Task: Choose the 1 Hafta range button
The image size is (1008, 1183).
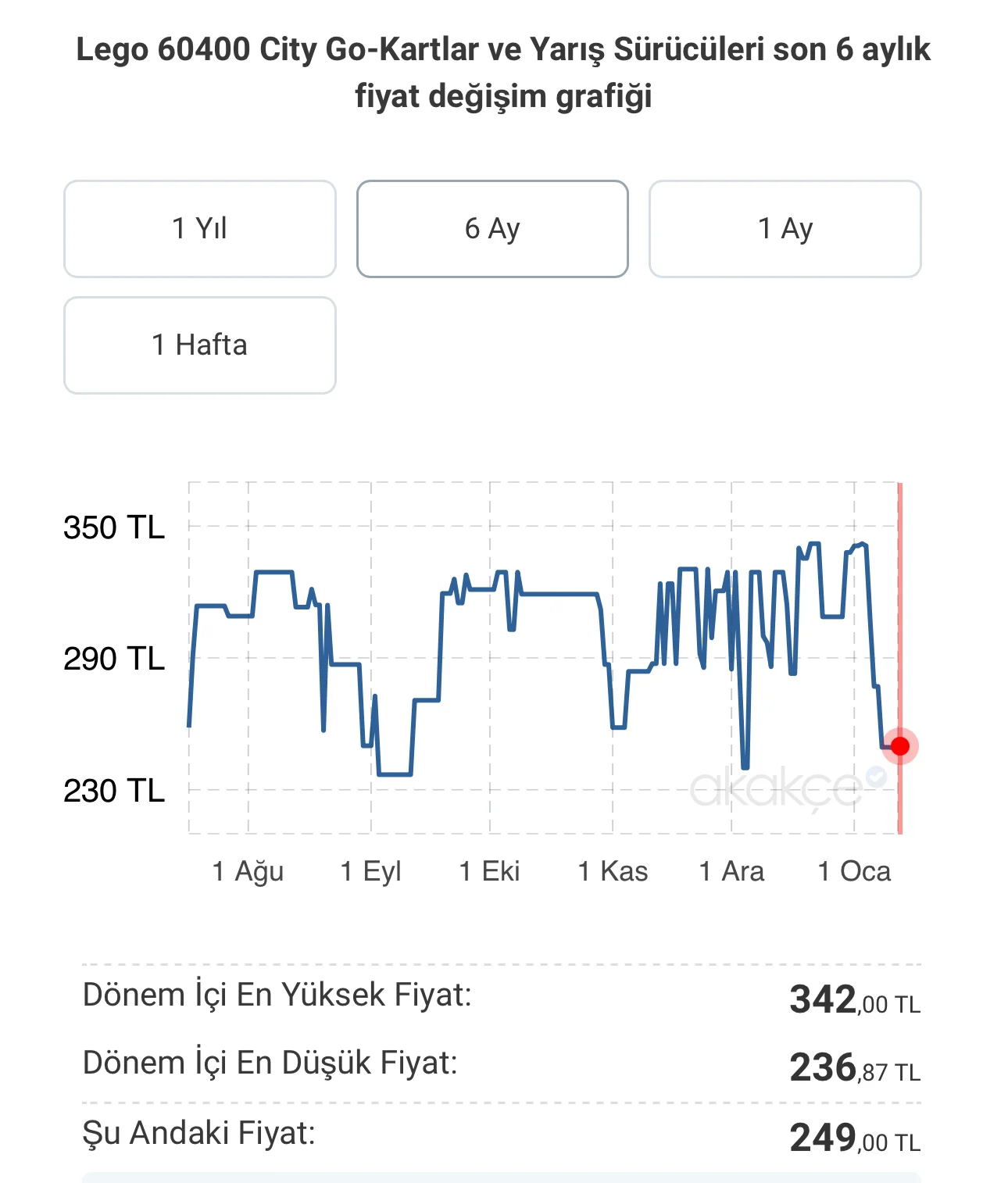Action: (x=199, y=345)
